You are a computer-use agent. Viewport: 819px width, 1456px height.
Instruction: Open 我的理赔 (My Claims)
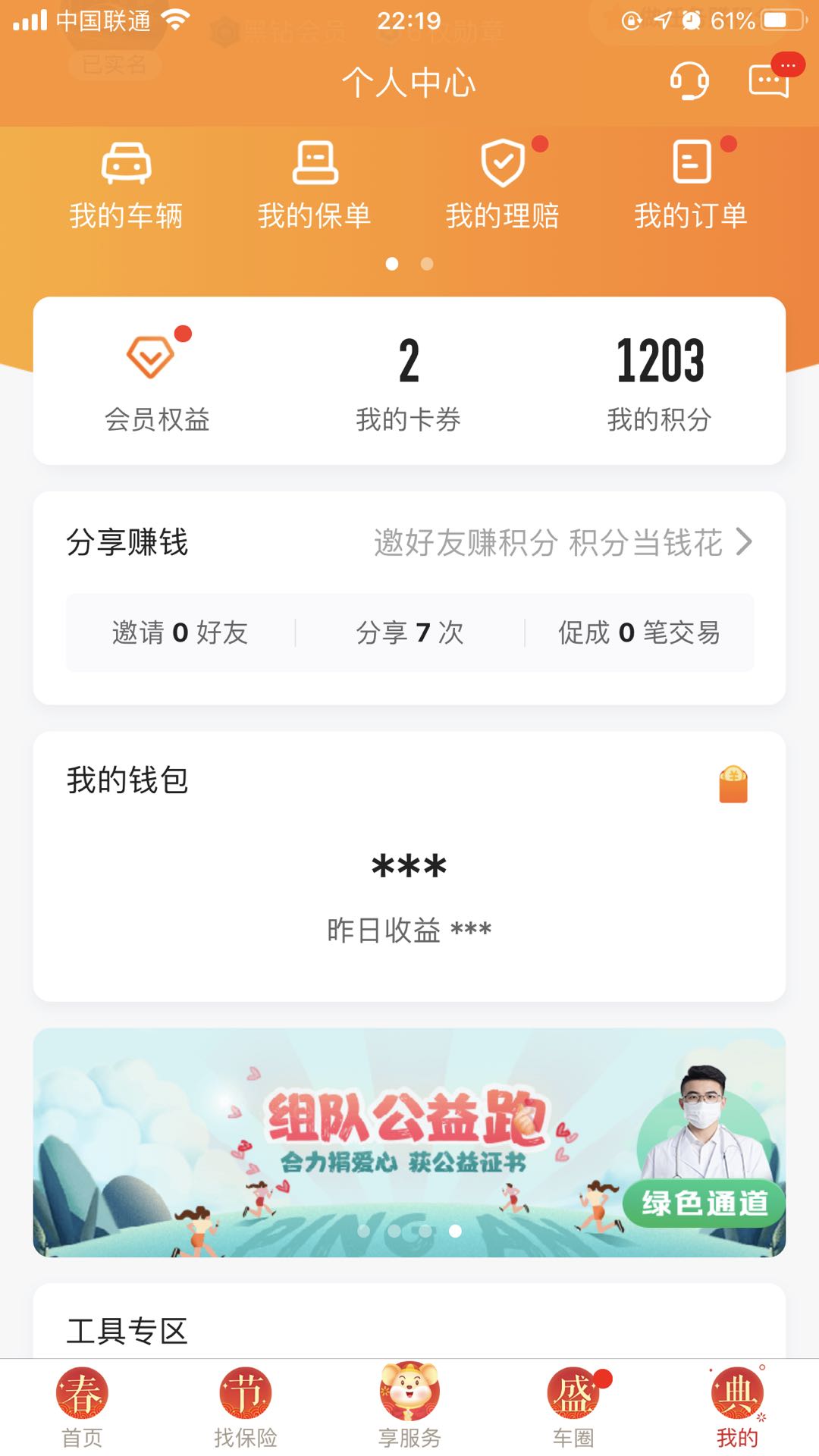click(503, 185)
